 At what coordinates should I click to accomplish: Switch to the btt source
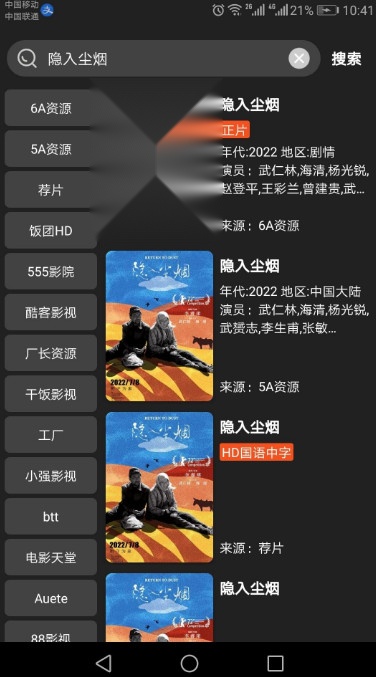[51, 517]
